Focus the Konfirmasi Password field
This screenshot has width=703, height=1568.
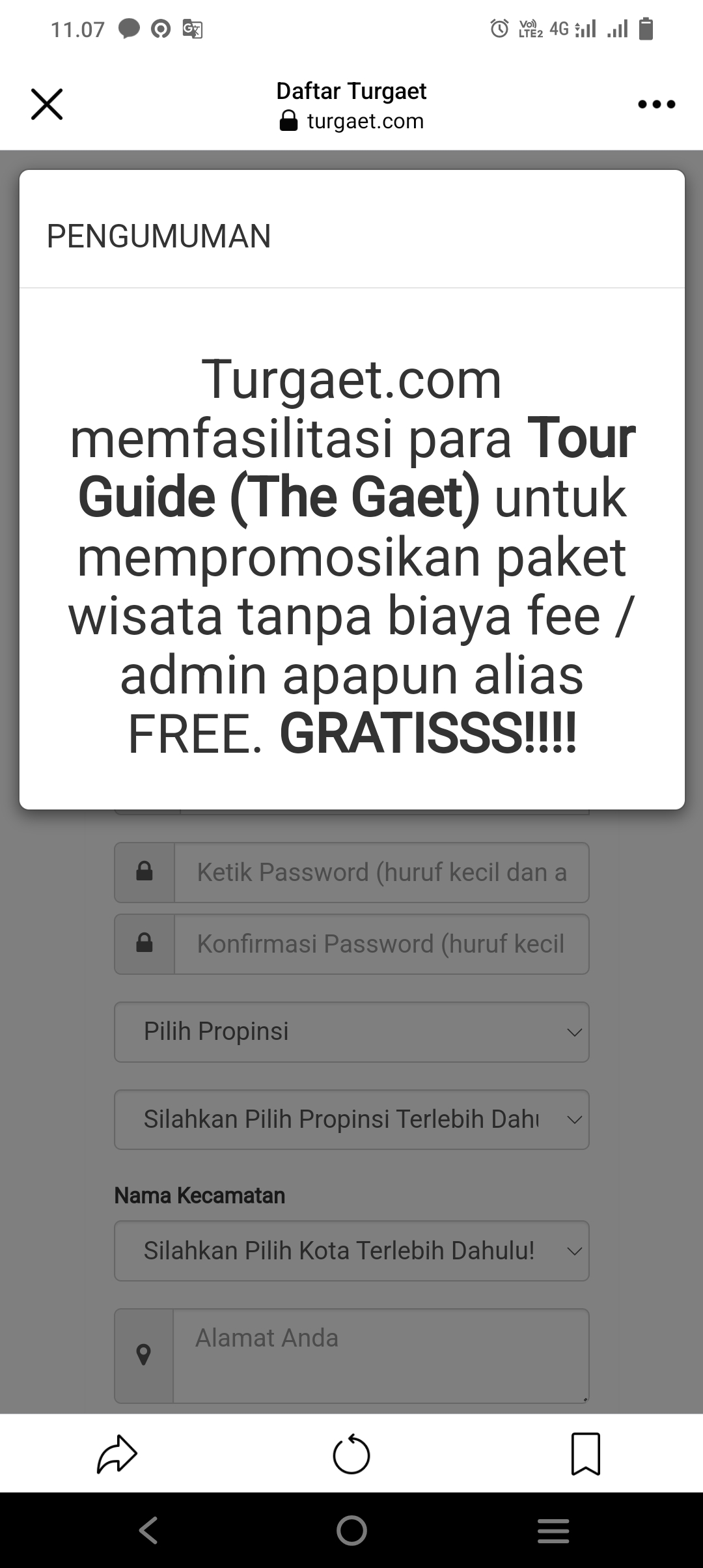click(381, 944)
